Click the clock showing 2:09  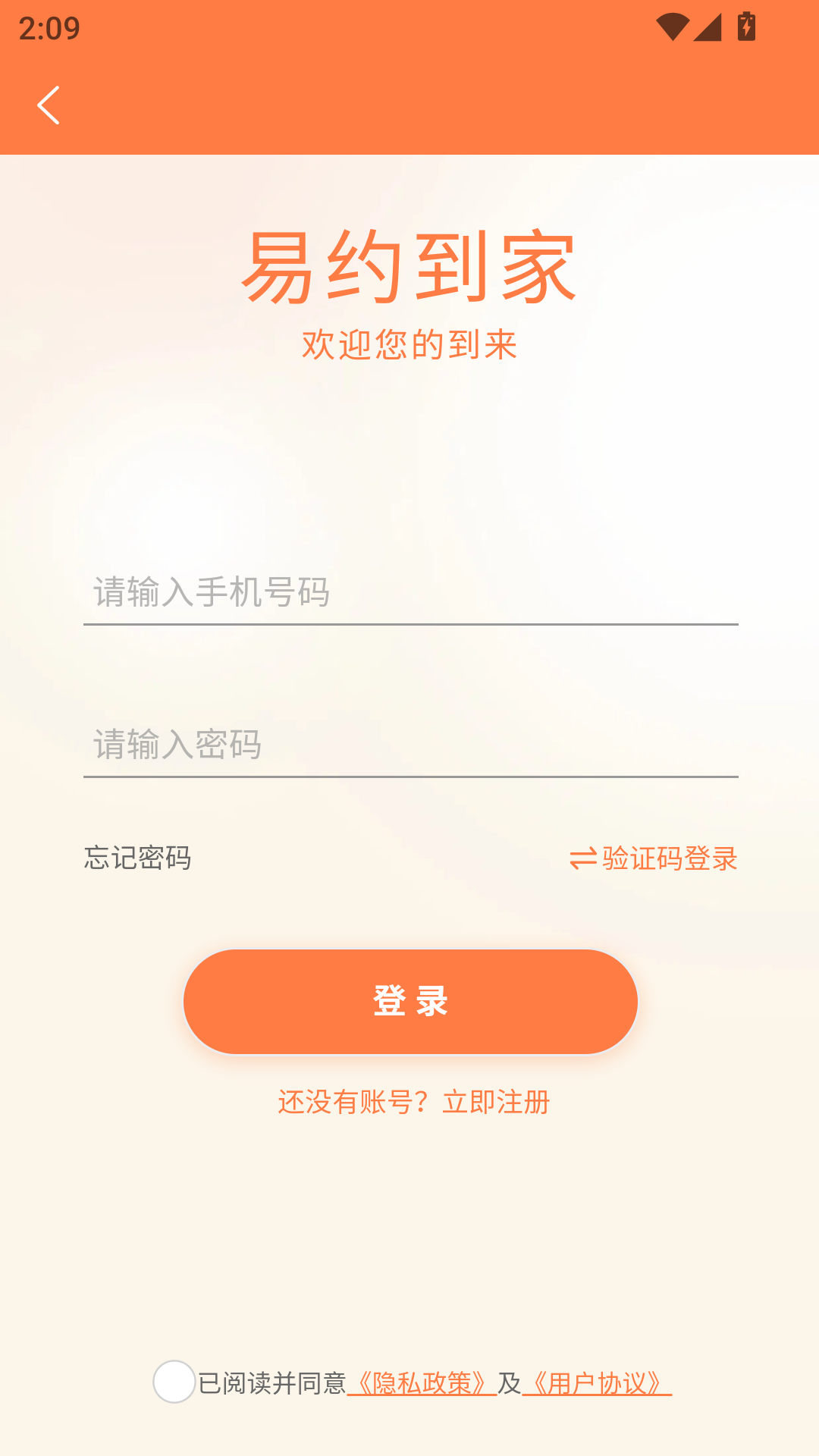pyautogui.click(x=48, y=27)
